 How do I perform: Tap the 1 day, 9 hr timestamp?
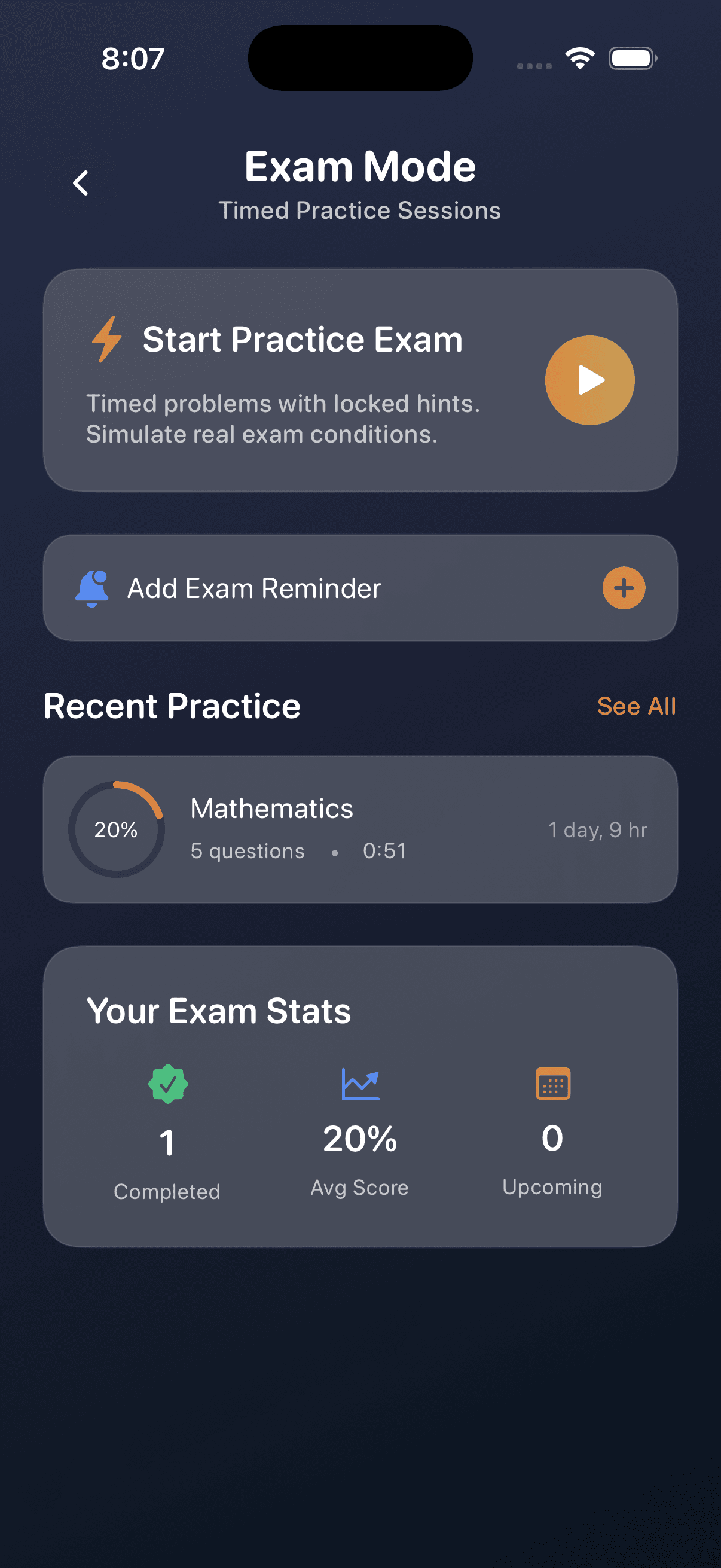pos(598,829)
